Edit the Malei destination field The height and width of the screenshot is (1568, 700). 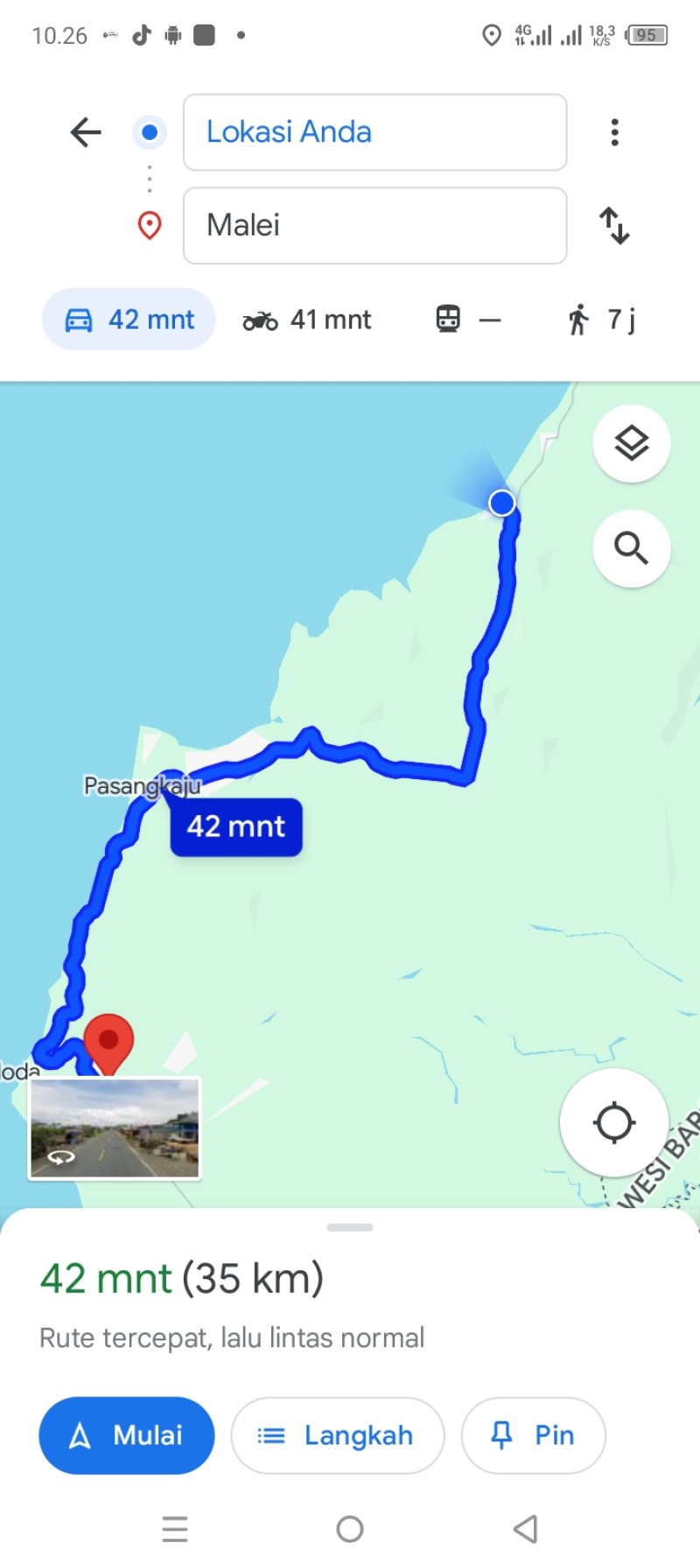coord(374,225)
